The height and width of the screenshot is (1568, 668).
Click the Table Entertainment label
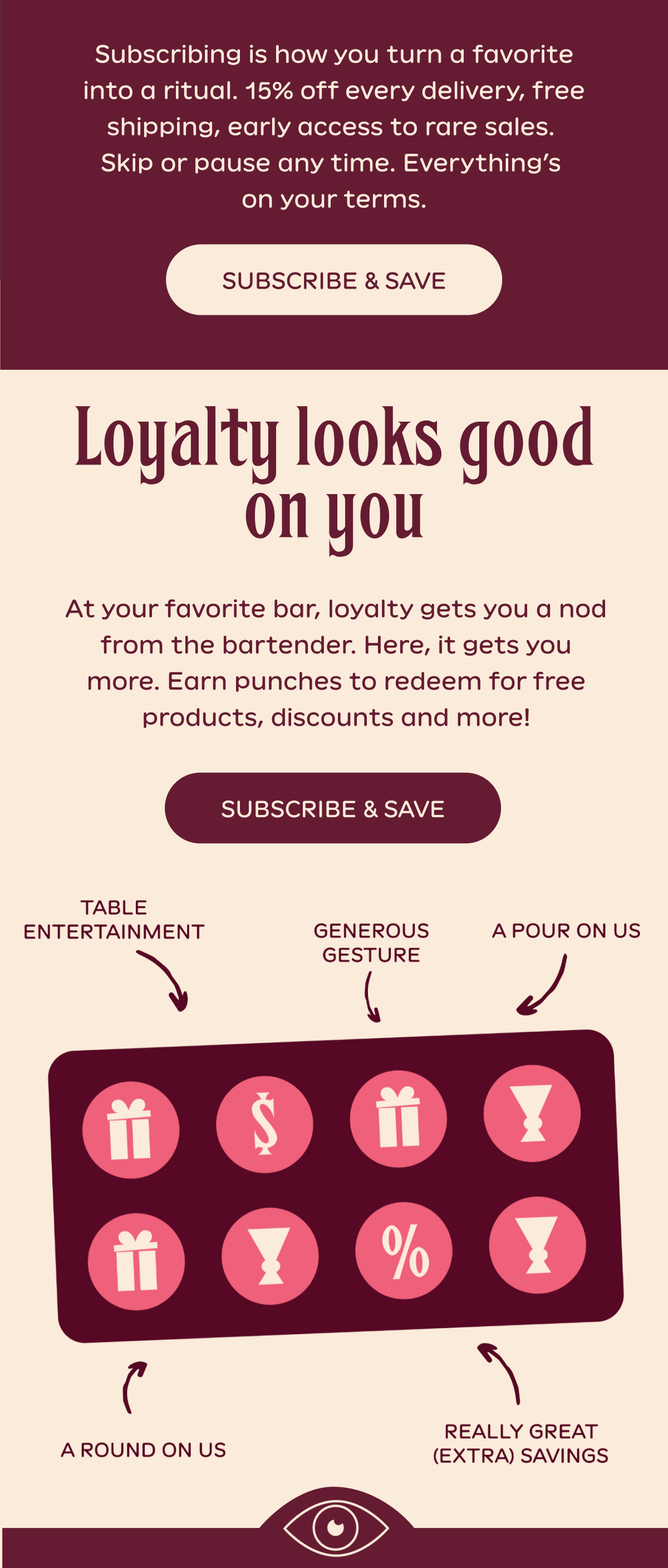[x=114, y=925]
